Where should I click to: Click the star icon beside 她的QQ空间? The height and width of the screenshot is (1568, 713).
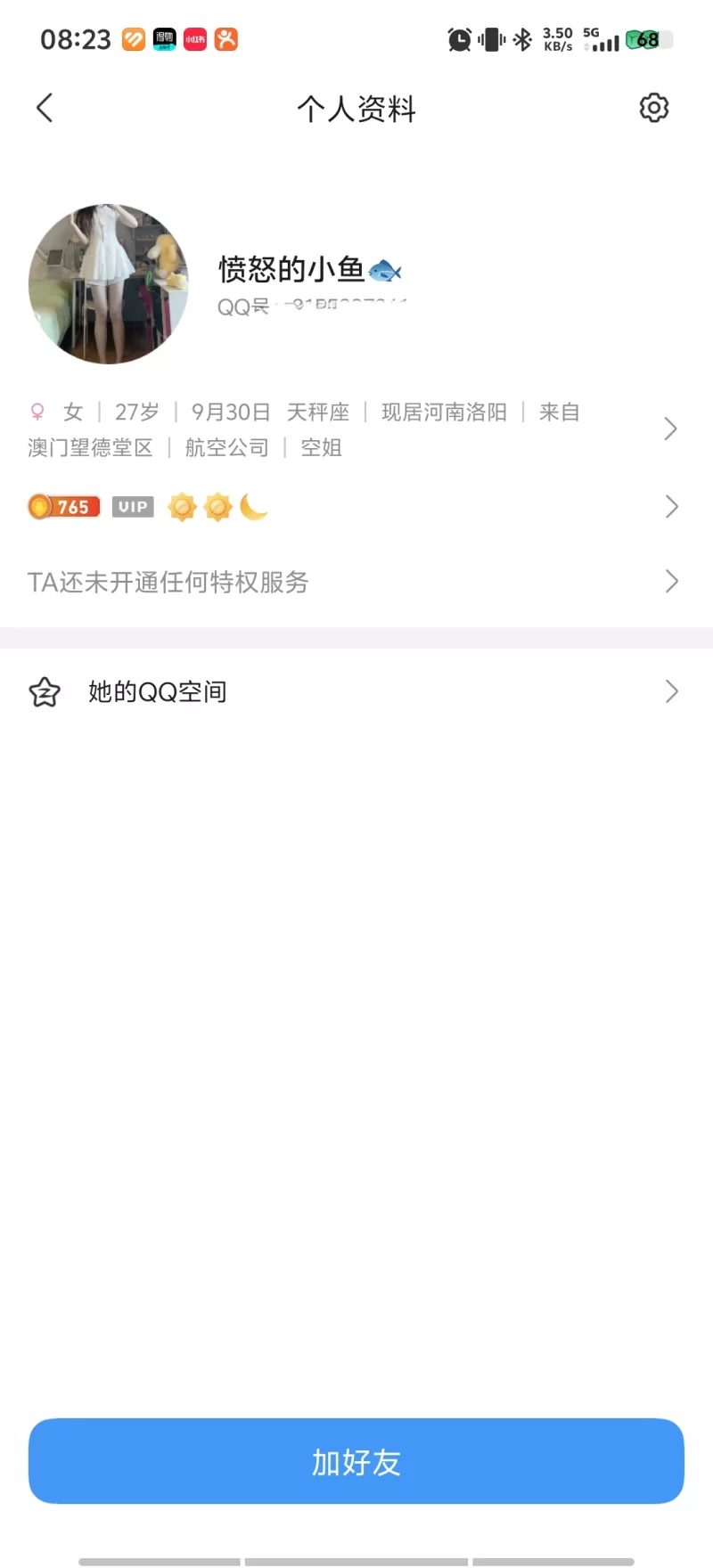45,691
